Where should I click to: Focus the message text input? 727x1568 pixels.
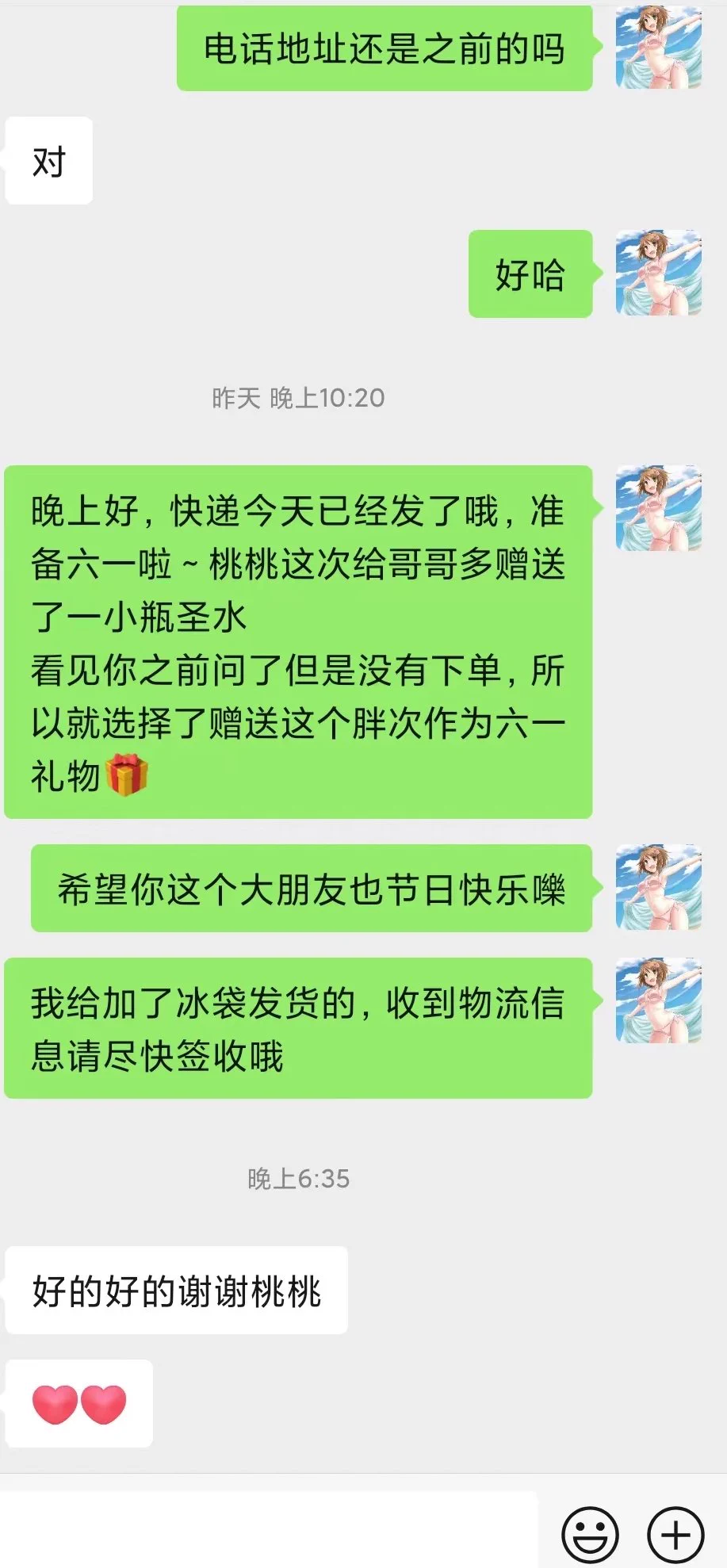pos(270,1530)
